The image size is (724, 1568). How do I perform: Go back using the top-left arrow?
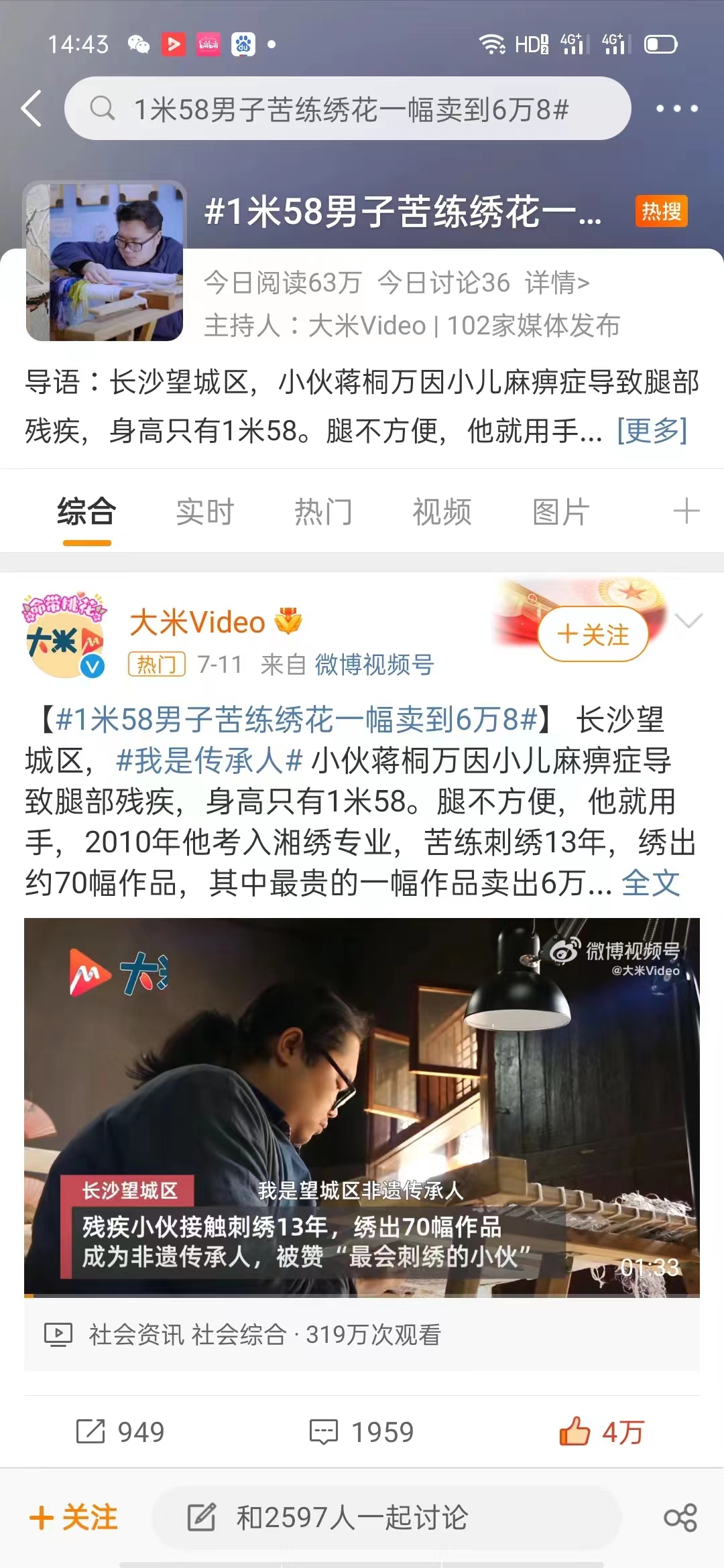32,109
